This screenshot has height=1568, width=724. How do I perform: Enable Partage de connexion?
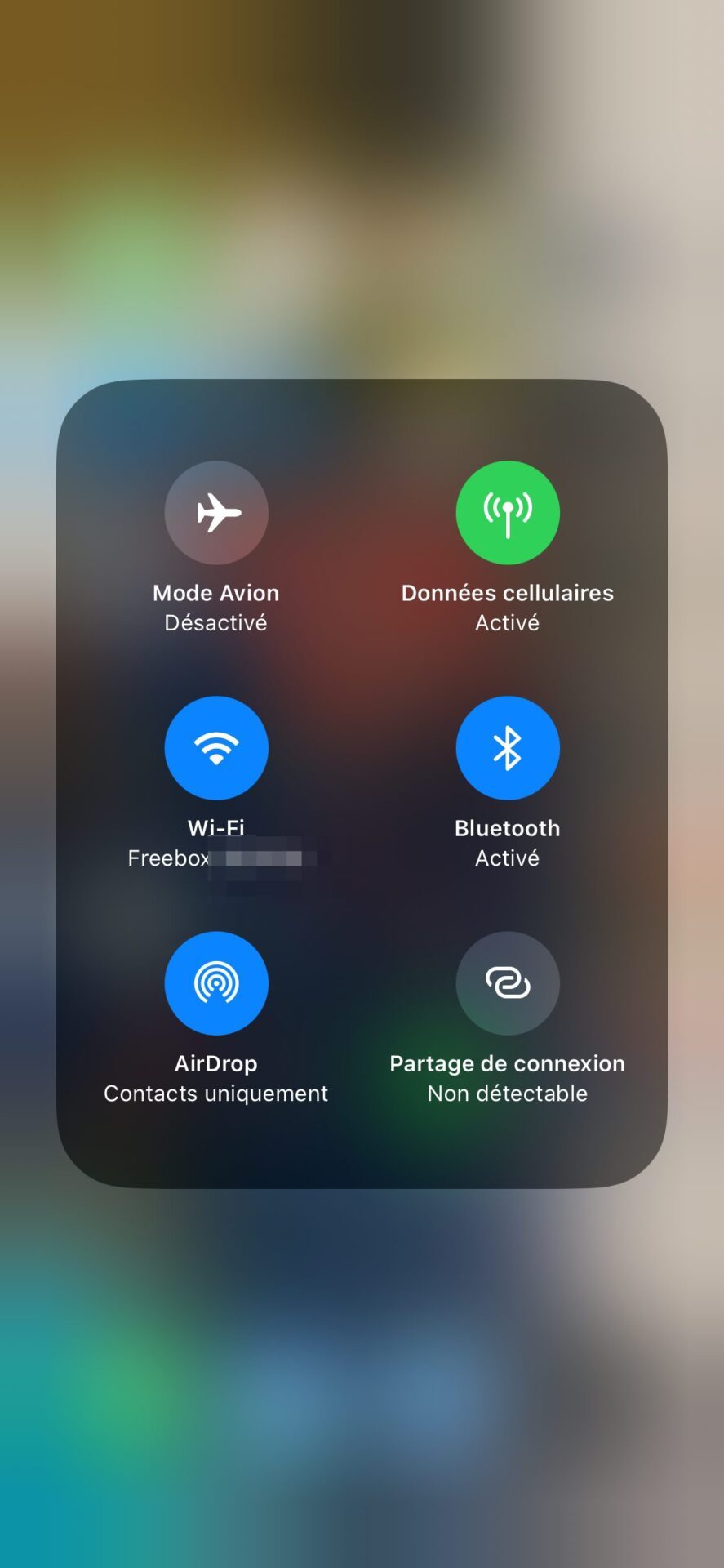coord(508,982)
